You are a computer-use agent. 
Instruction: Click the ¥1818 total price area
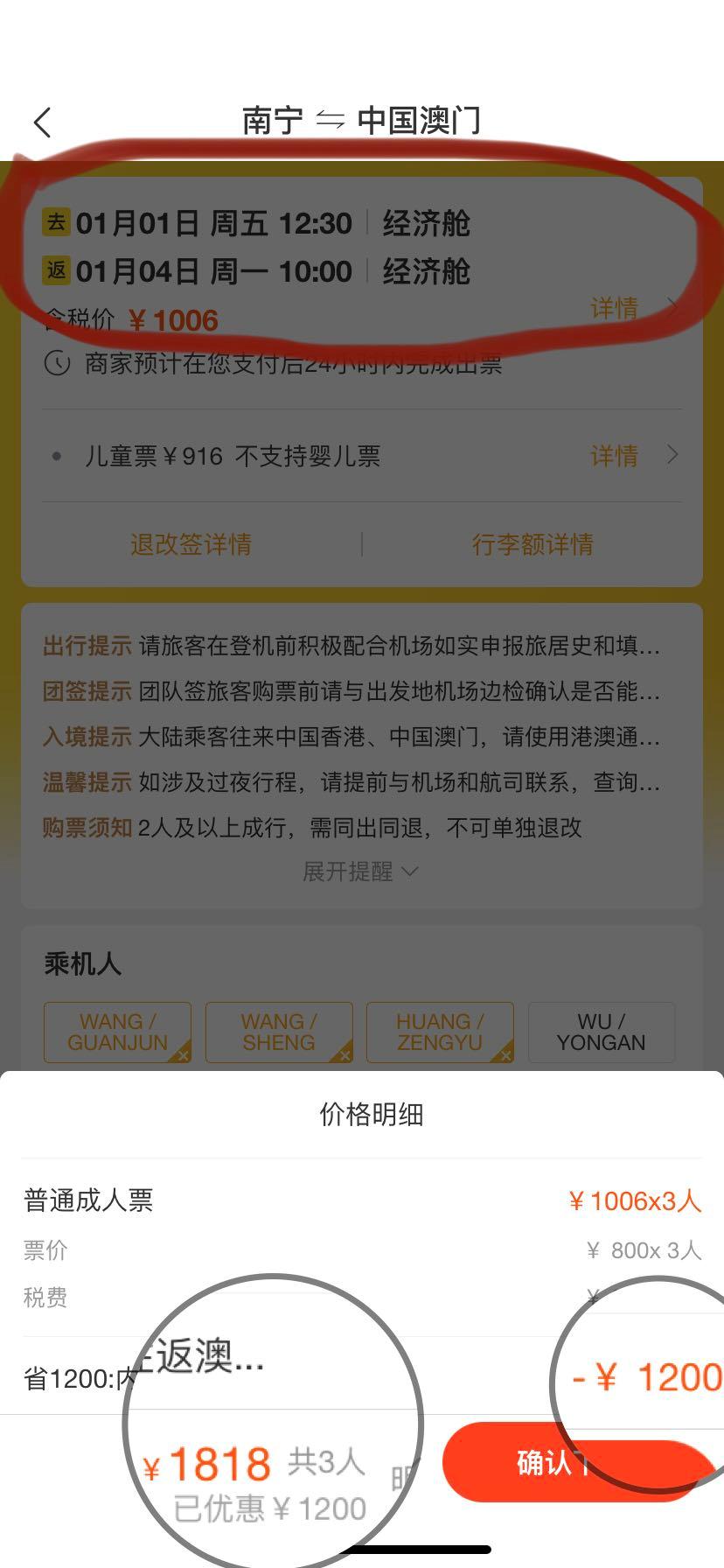pos(209,1463)
